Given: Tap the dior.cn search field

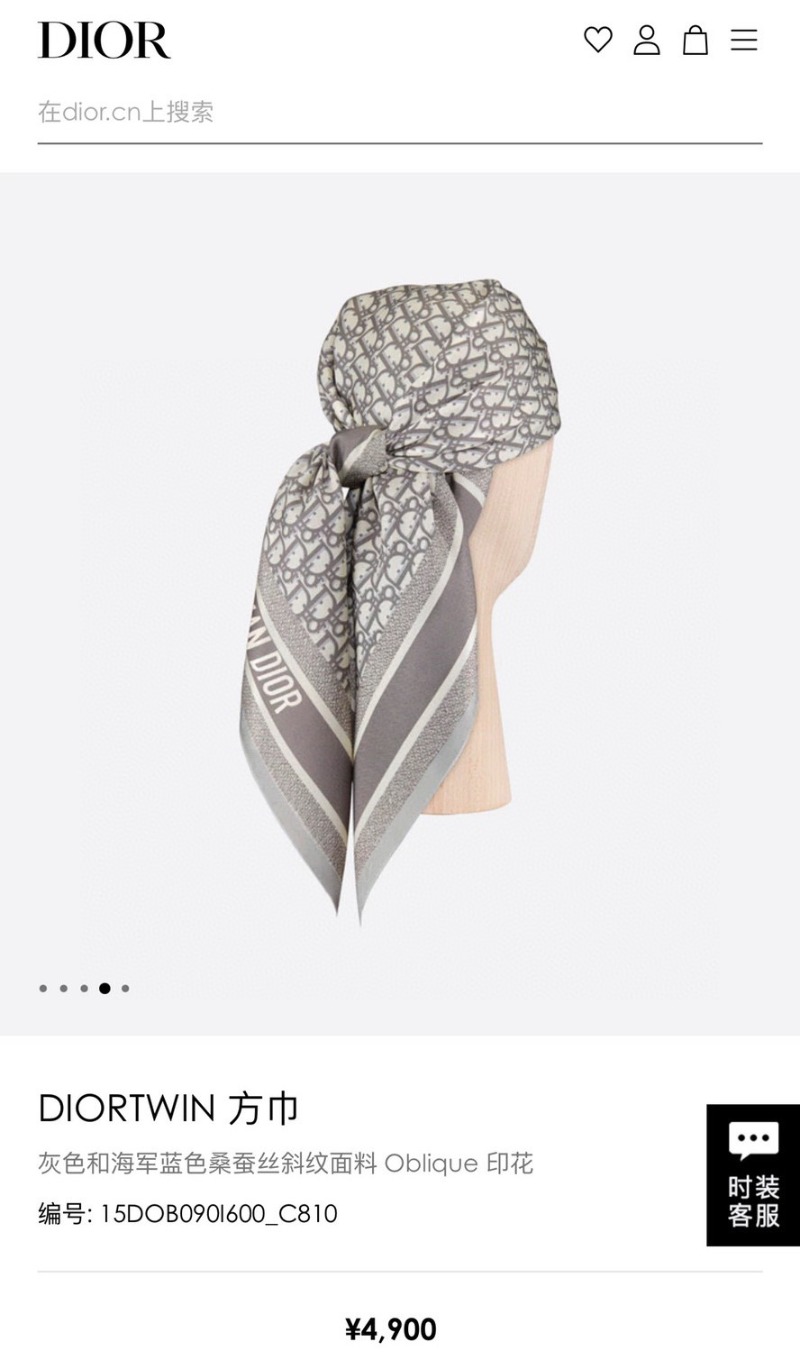Looking at the screenshot, I should [x=398, y=112].
